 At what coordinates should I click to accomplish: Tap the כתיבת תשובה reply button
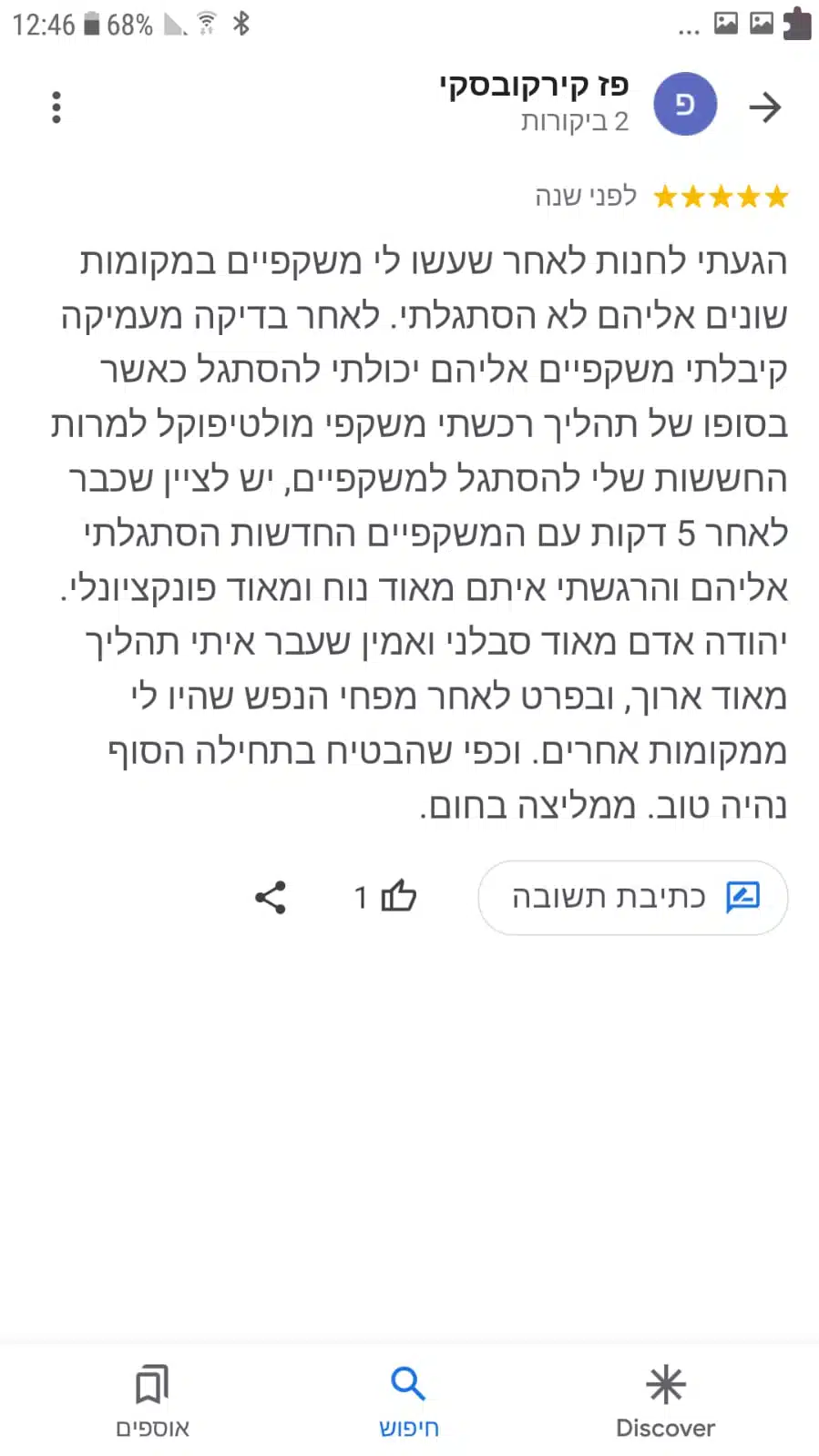(632, 897)
